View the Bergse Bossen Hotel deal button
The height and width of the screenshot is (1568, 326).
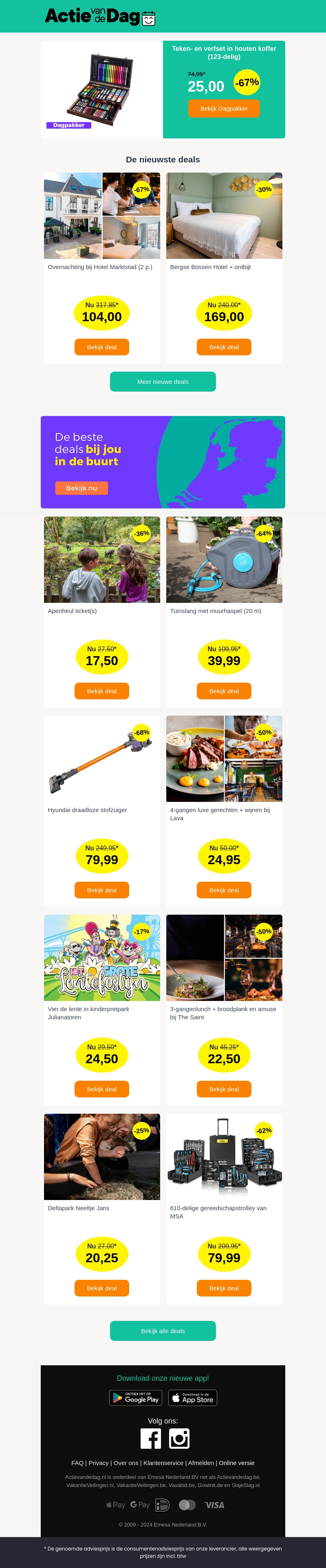pyautogui.click(x=224, y=347)
